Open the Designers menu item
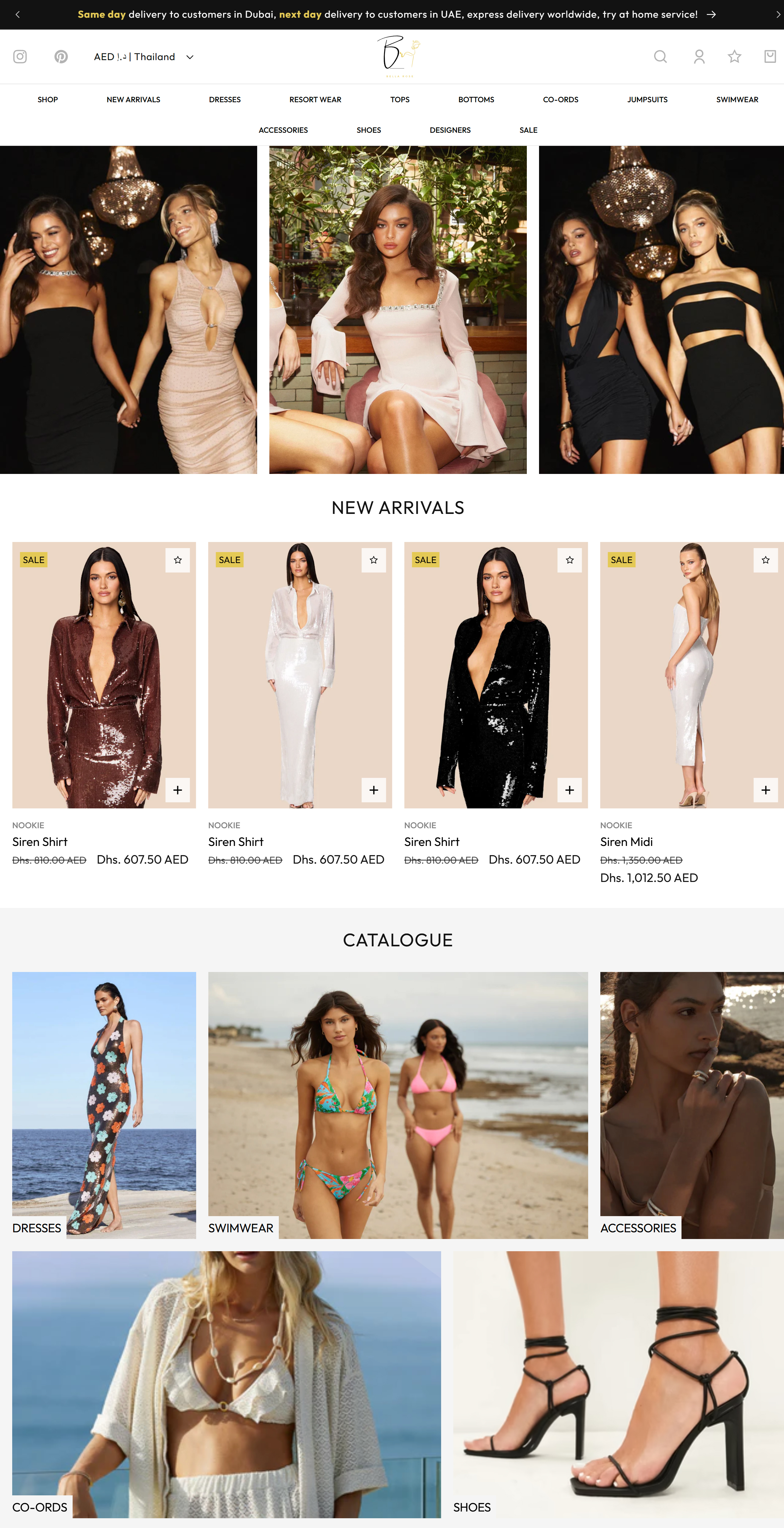 coord(450,130)
